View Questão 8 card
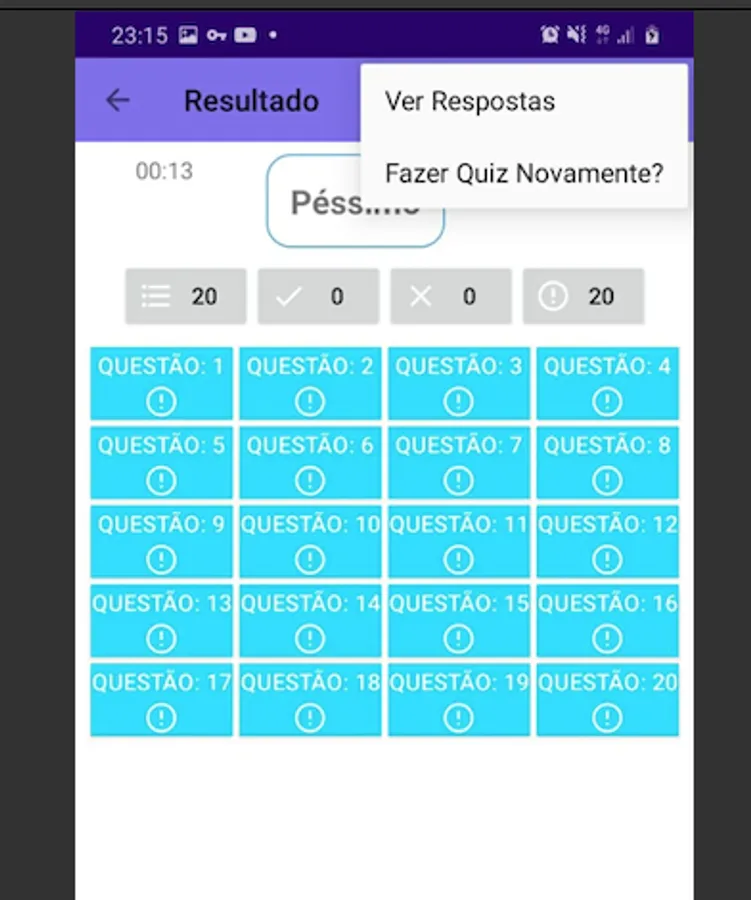Image resolution: width=751 pixels, height=900 pixels. coord(607,462)
